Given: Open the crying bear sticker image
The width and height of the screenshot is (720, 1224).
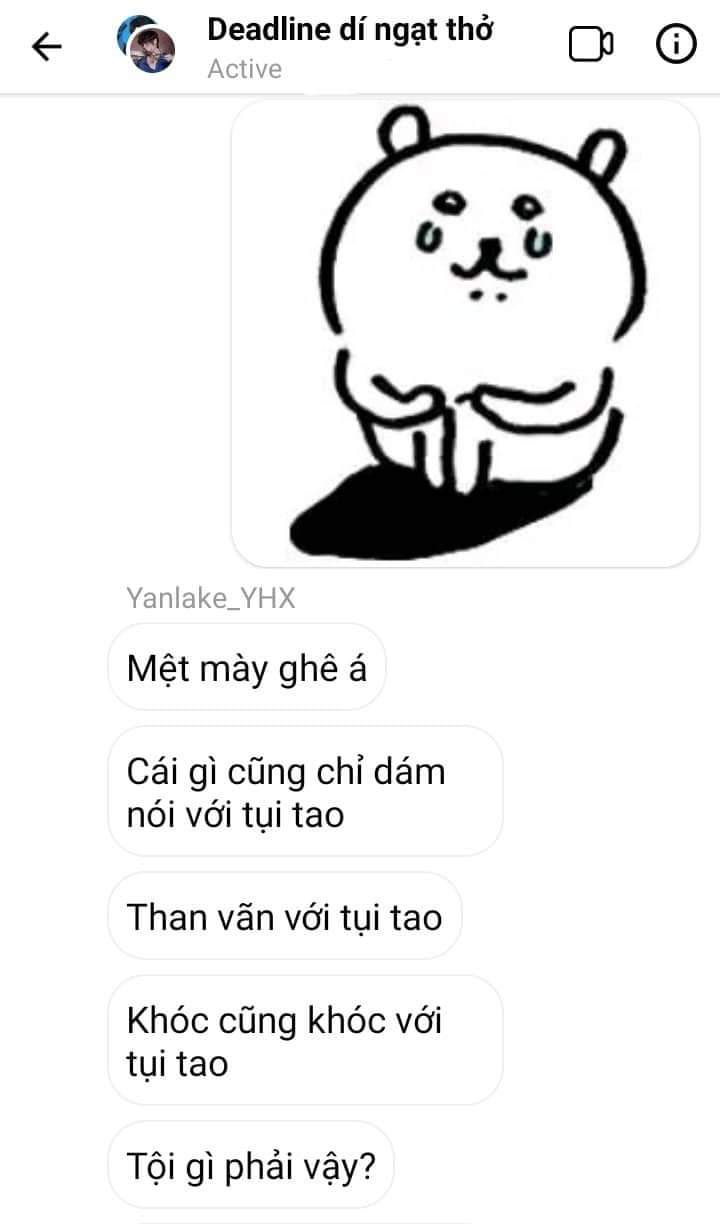Looking at the screenshot, I should 465,333.
